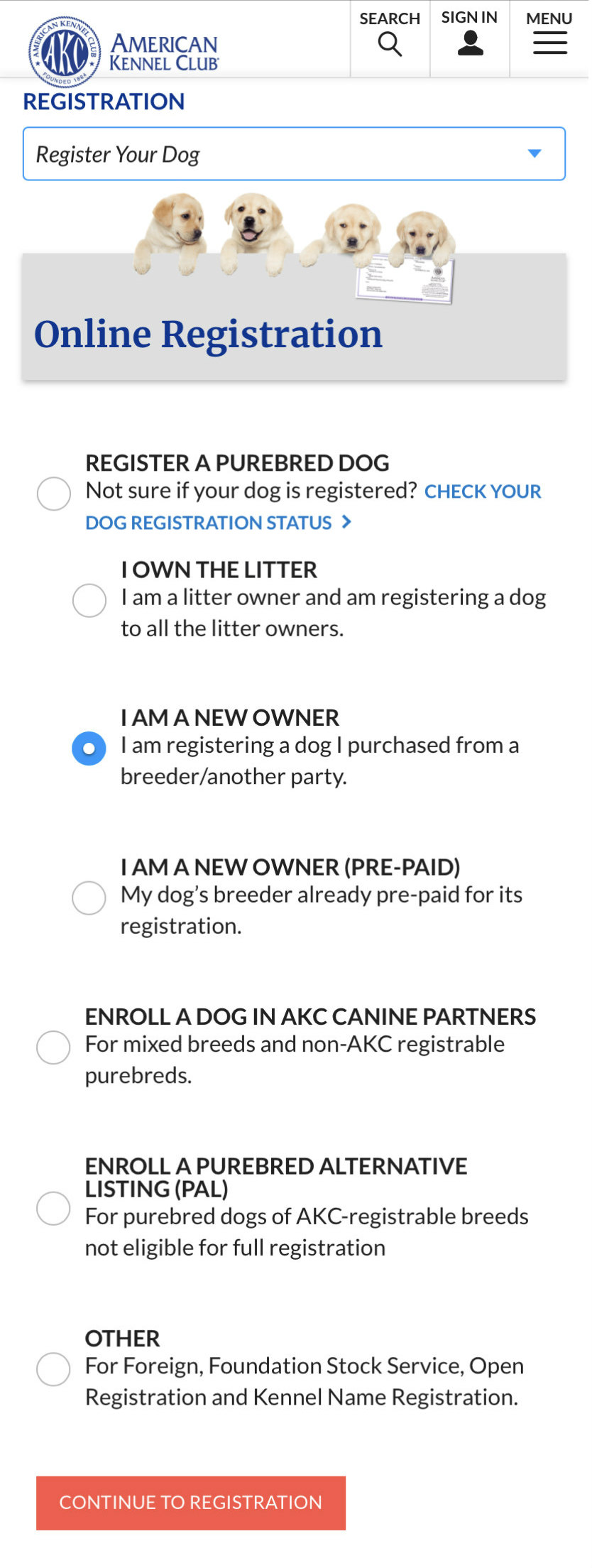
Task: Click the blue dropdown arrow on Register Your Dog
Action: pyautogui.click(x=535, y=153)
